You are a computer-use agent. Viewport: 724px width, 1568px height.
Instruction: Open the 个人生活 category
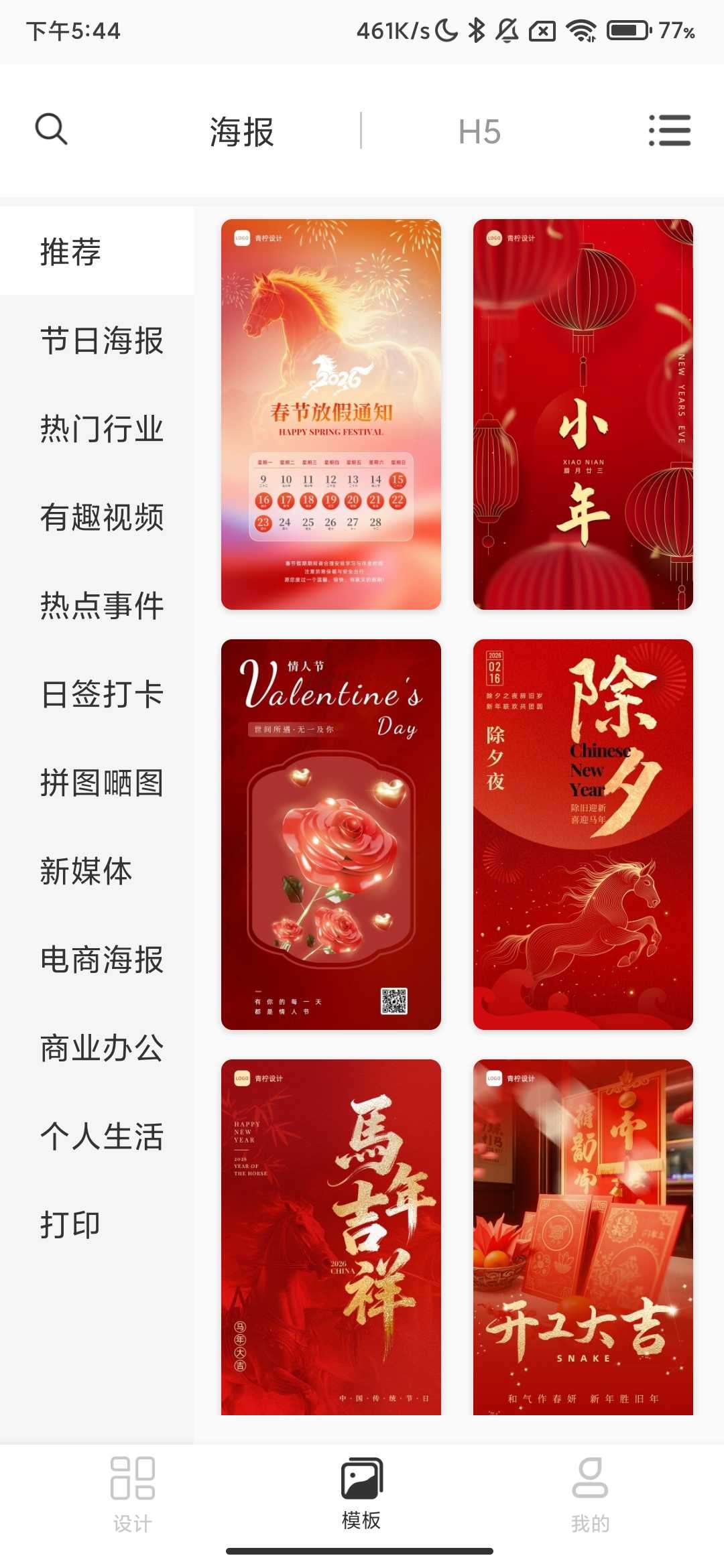(101, 1136)
